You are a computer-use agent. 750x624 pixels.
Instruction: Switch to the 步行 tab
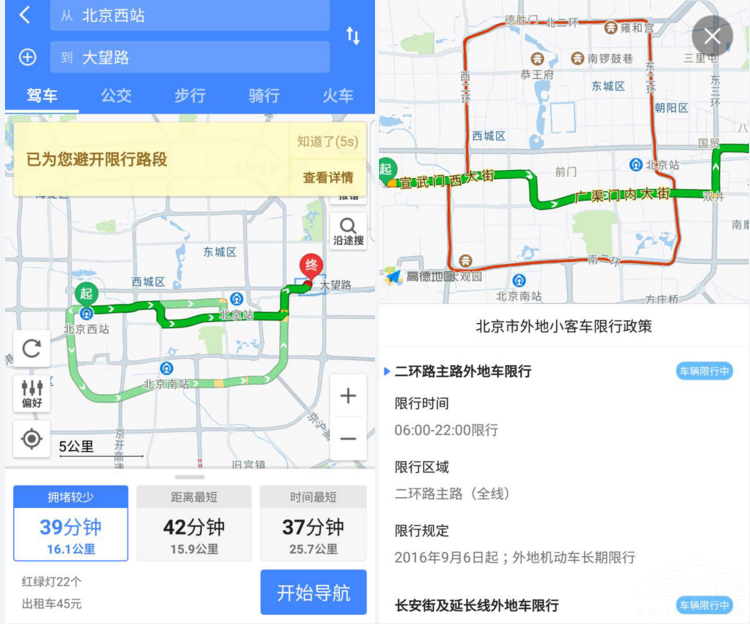click(190, 96)
